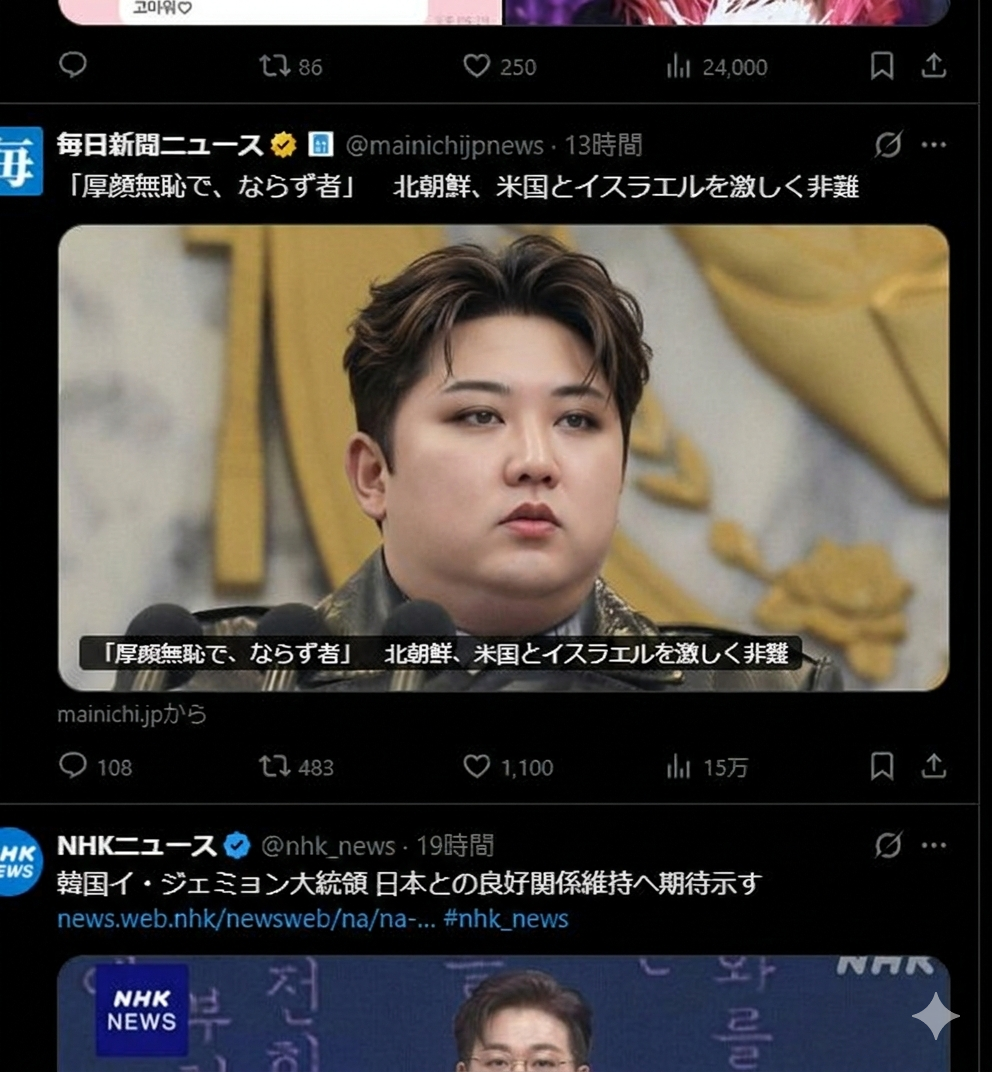View analytics of the post with 15万 views
This screenshot has height=1072, width=992.
point(679,766)
